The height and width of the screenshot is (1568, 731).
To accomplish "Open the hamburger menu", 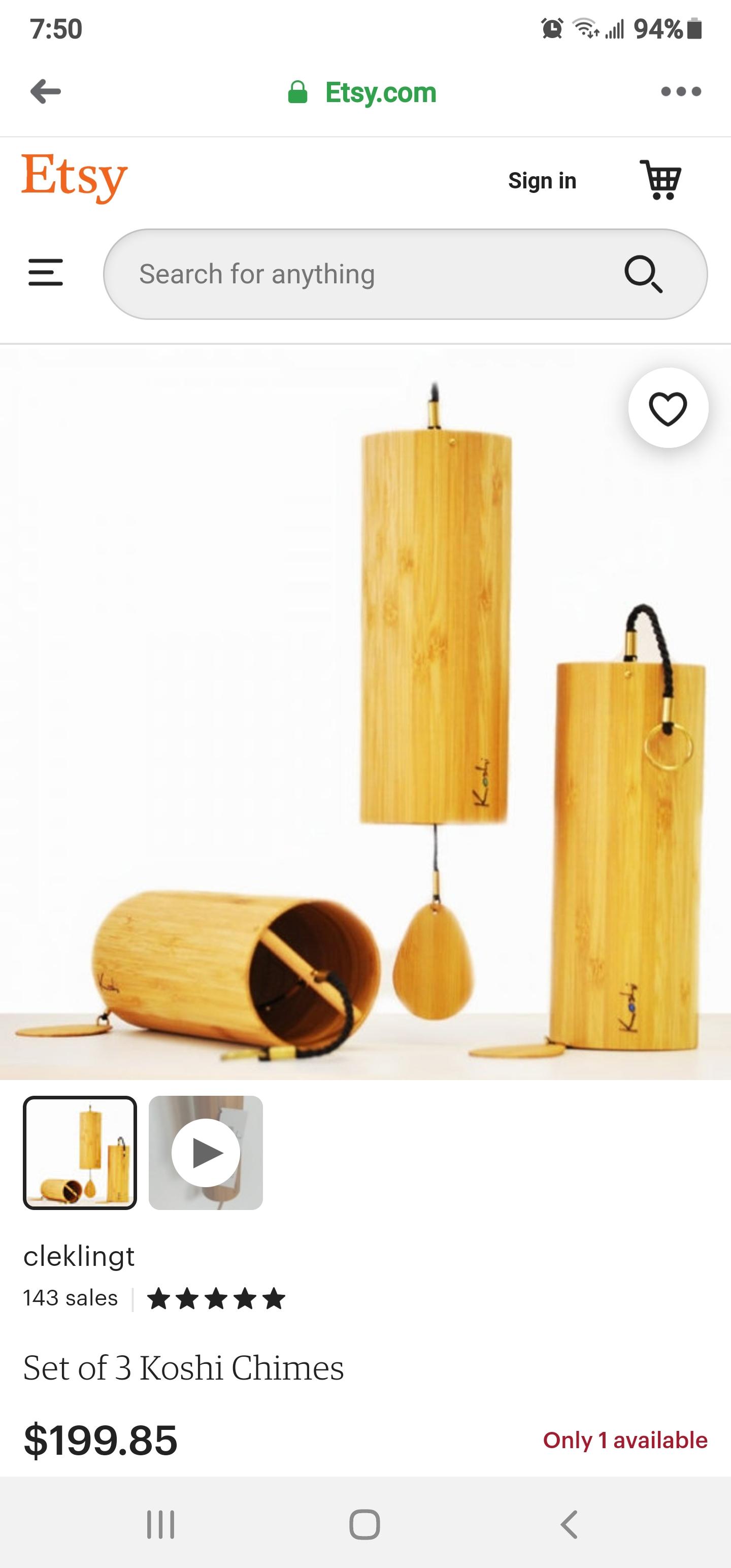I will pos(46,272).
